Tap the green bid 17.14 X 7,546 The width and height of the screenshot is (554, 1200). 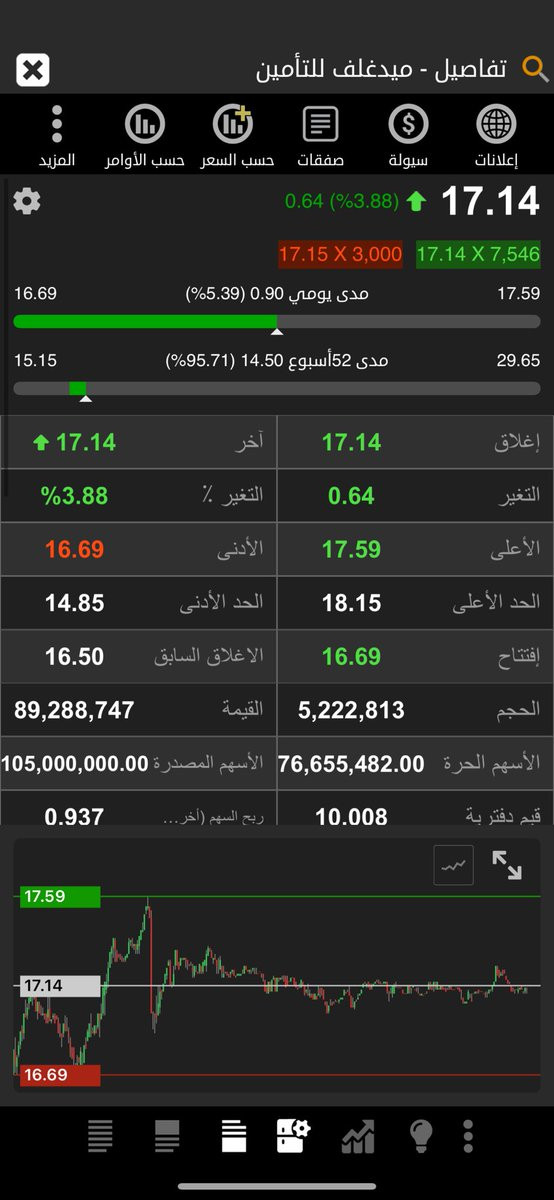point(479,254)
